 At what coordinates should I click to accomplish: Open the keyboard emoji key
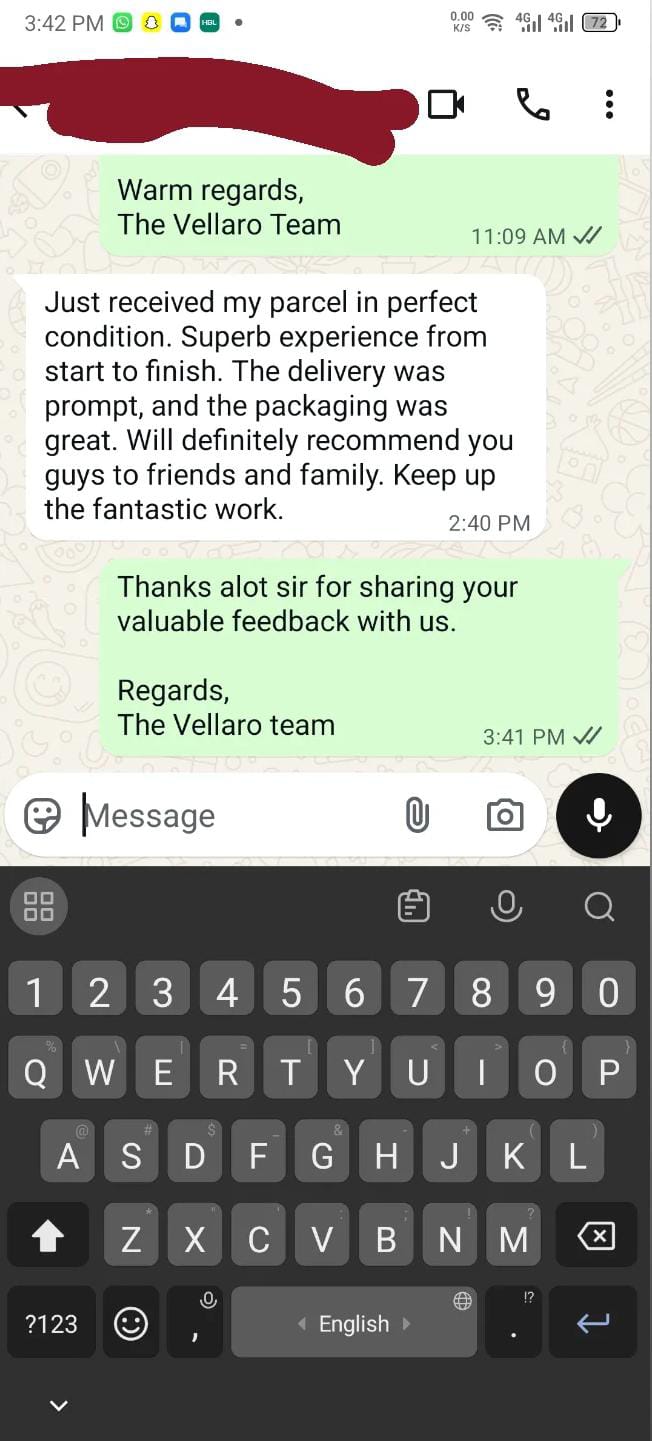coord(130,1323)
